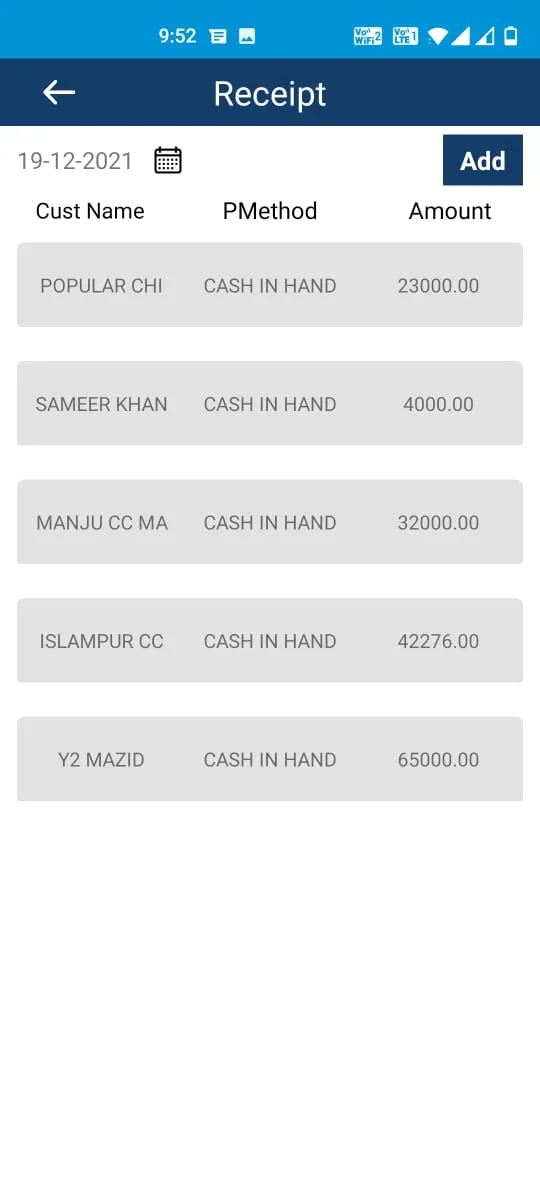This screenshot has height=1200, width=540.
Task: Select the MANJU CC MA receipt
Action: coord(270,522)
